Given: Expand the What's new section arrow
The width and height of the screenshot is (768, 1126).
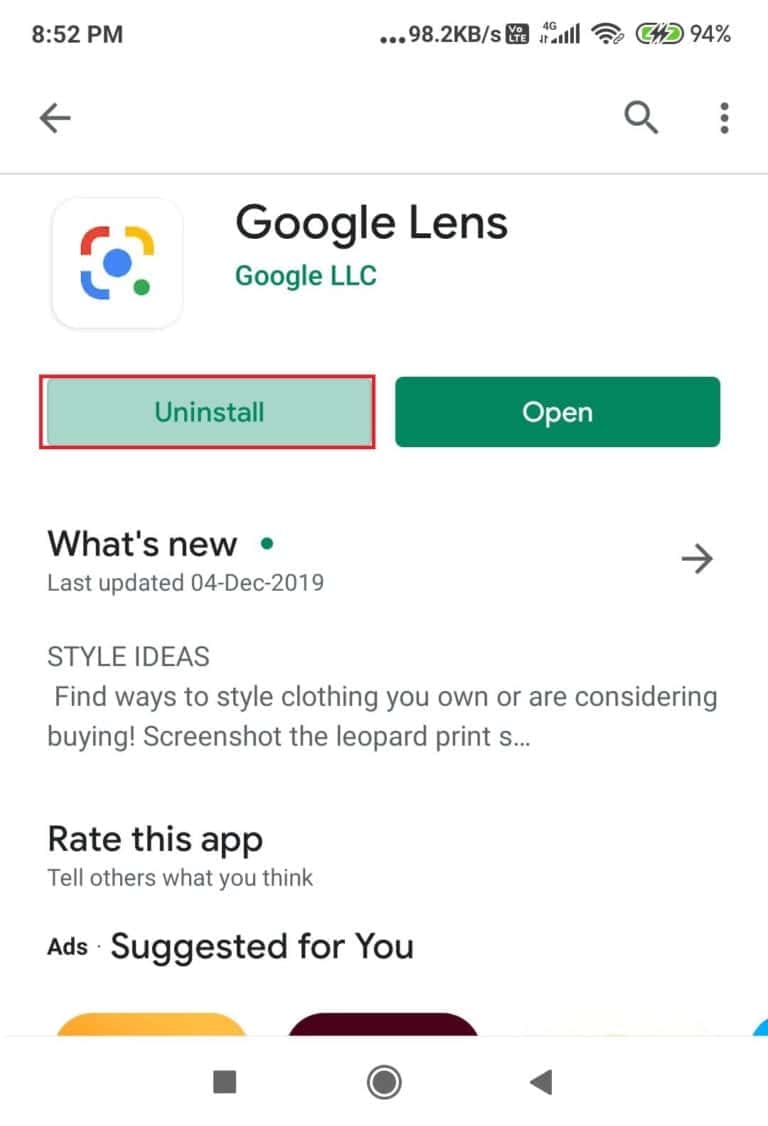Looking at the screenshot, I should 697,559.
